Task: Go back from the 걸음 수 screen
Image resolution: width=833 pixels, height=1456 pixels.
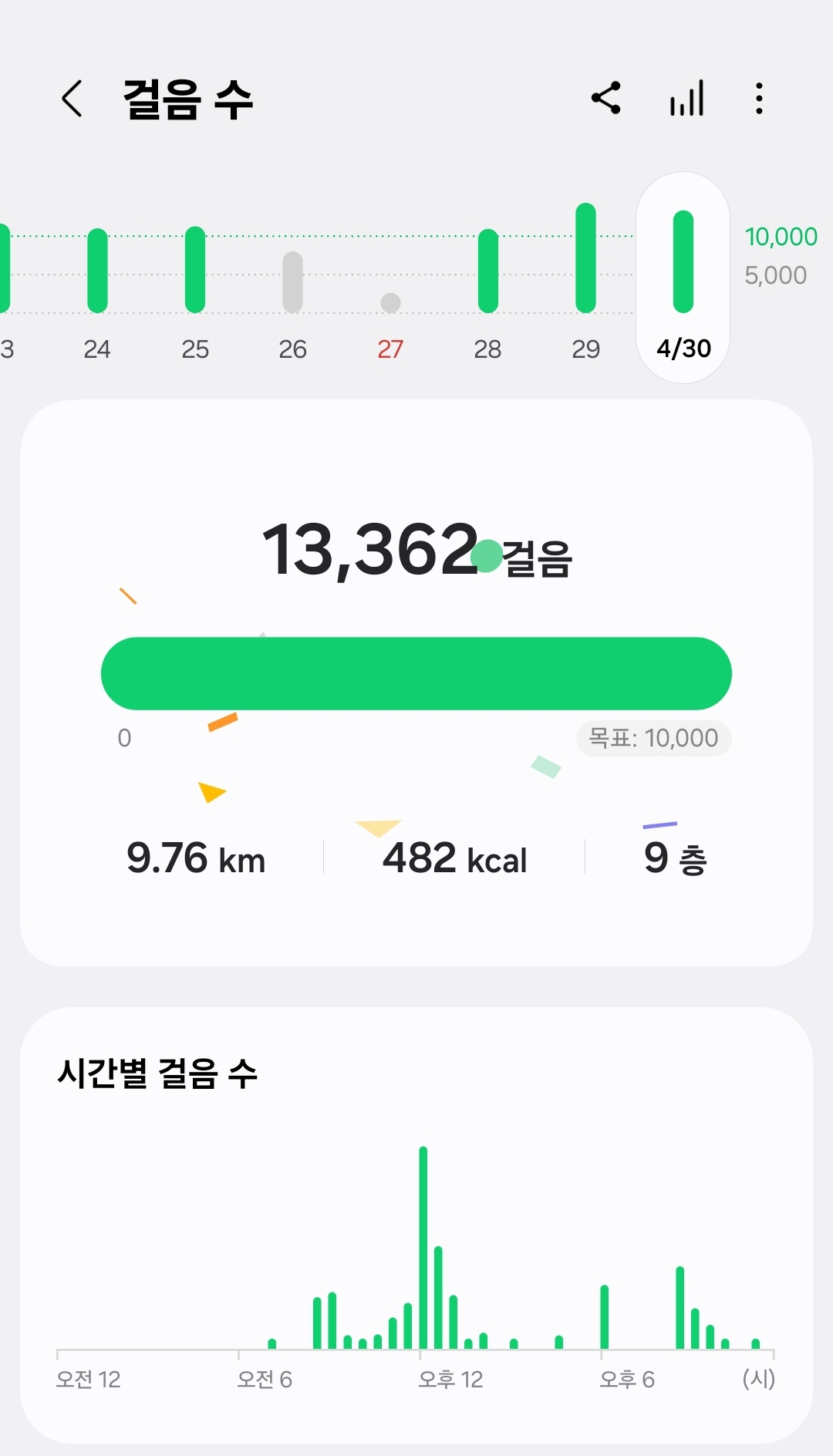Action: coord(72,99)
